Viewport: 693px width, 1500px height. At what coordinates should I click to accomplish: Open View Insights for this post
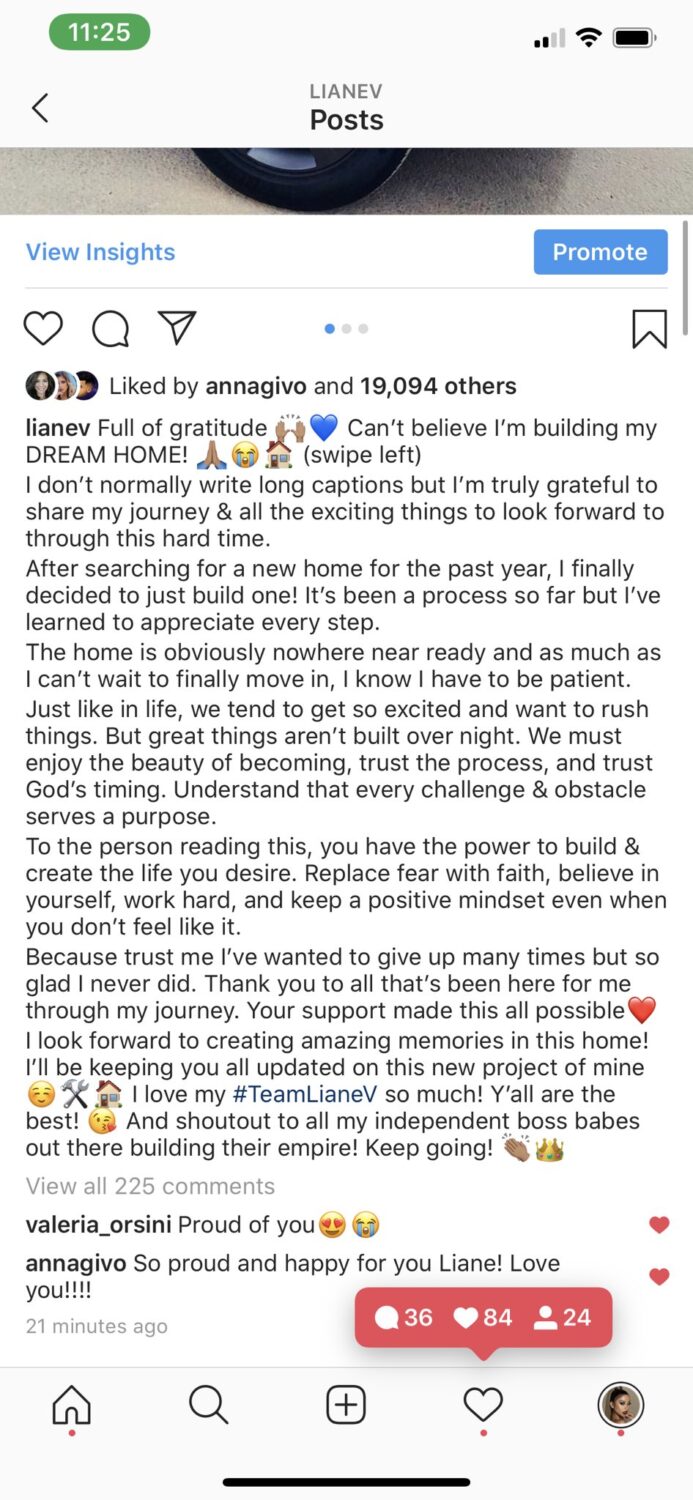coord(100,252)
